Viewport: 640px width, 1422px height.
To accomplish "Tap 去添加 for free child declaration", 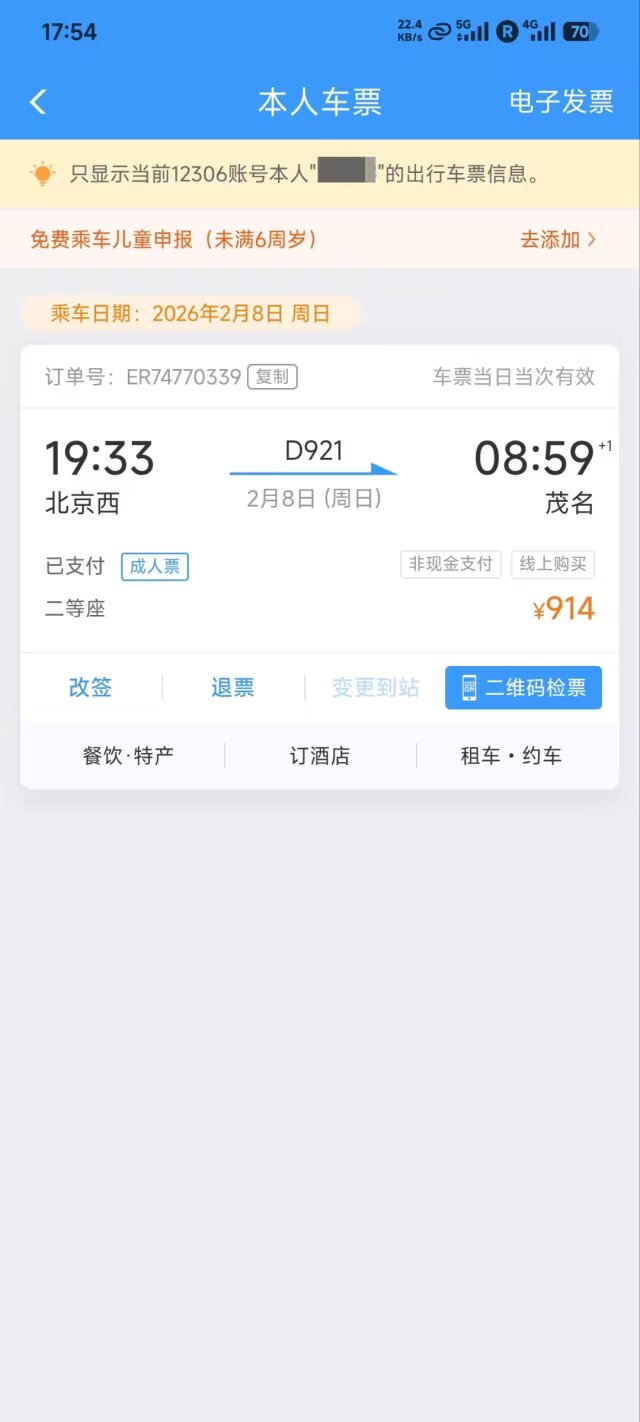I will [557, 240].
